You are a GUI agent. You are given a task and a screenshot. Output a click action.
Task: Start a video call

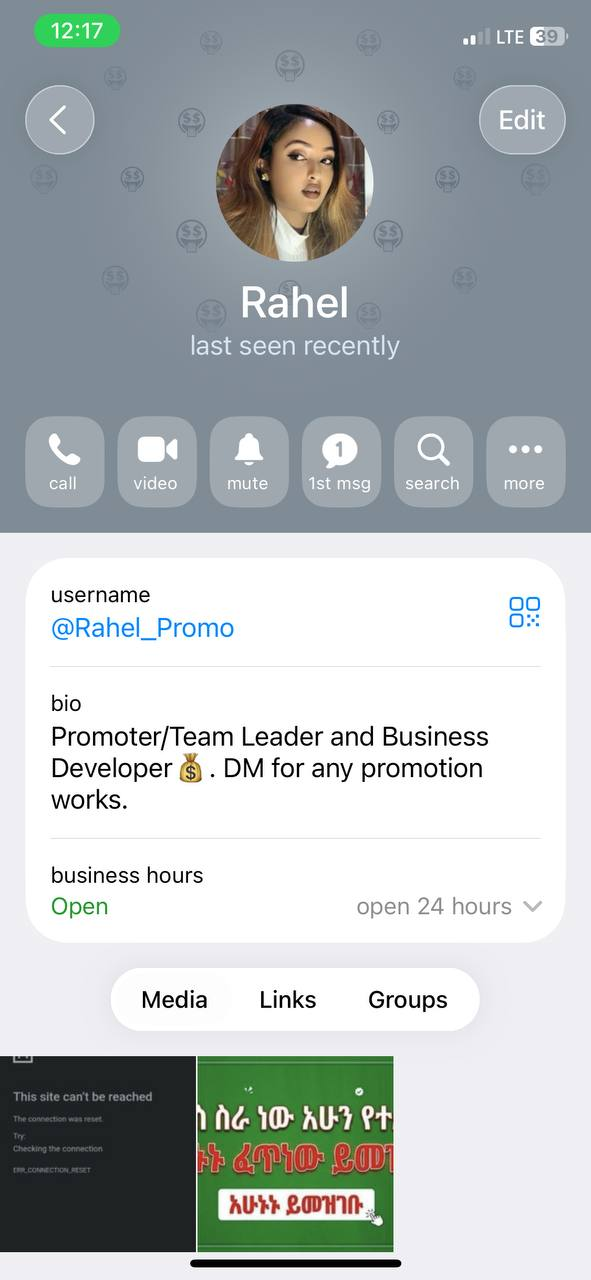156,462
